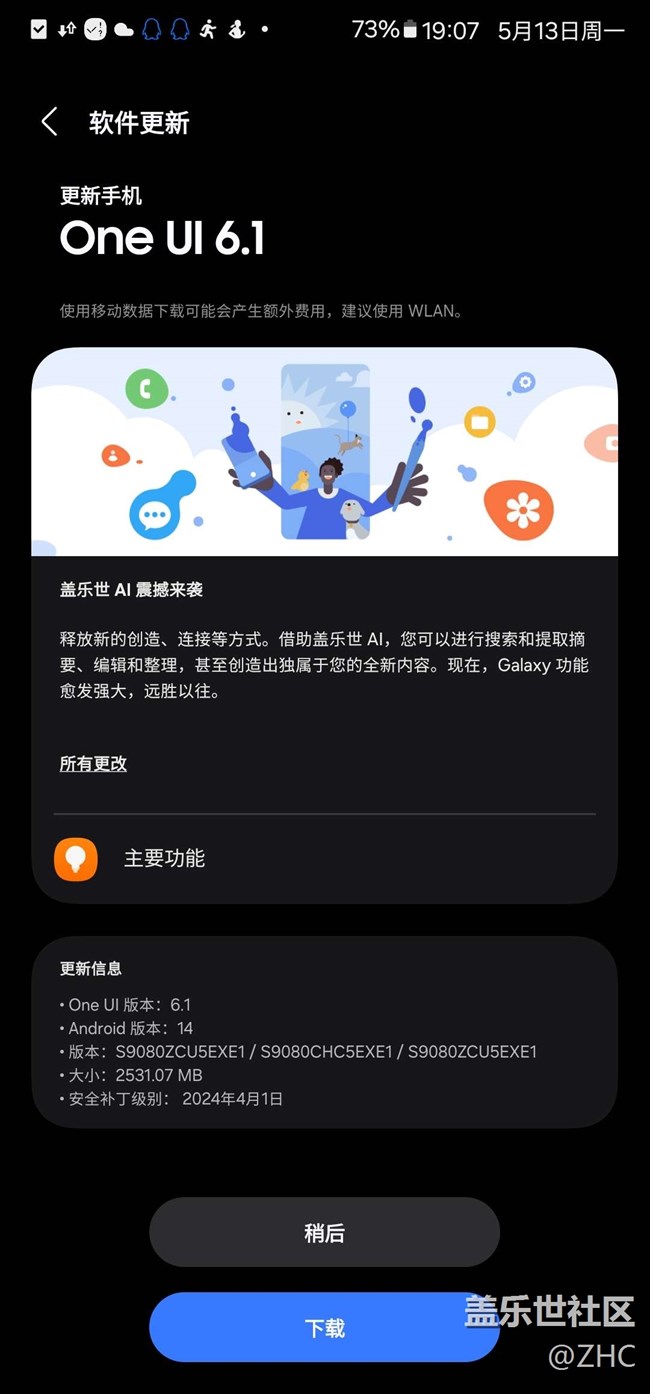Tap 下载 to download One UI 6.1
This screenshot has height=1394, width=650.
(324, 1327)
